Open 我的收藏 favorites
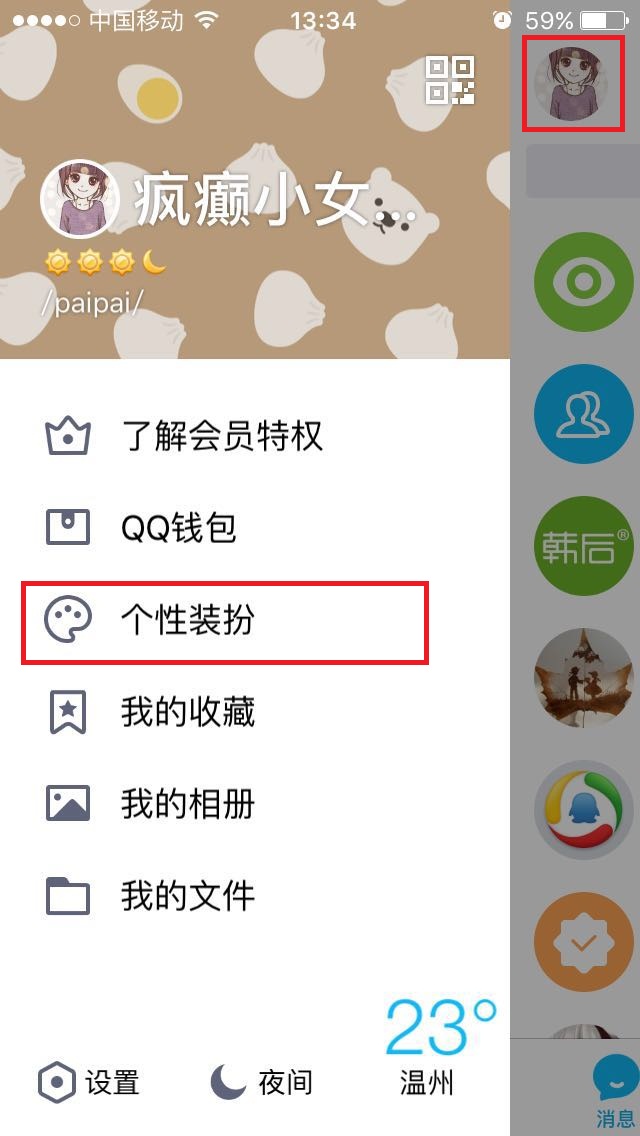 pyautogui.click(x=187, y=712)
